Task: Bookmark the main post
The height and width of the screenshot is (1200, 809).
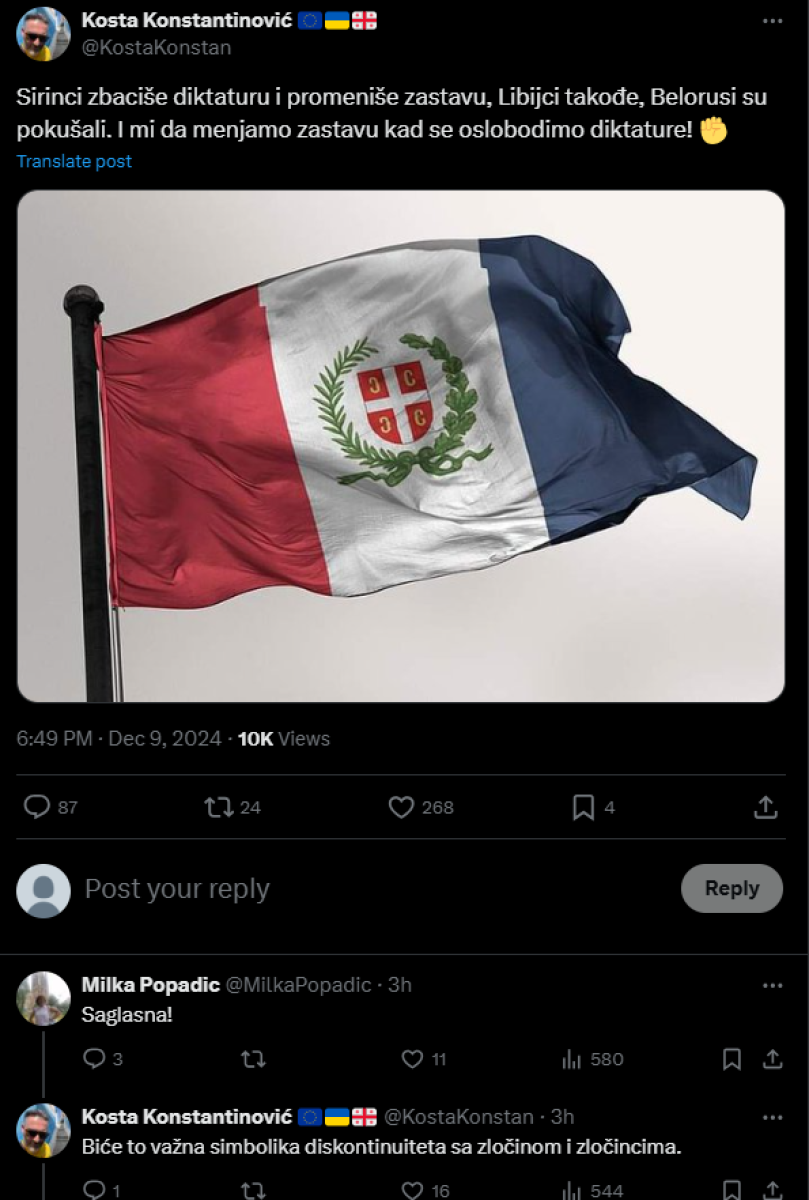Action: point(583,807)
